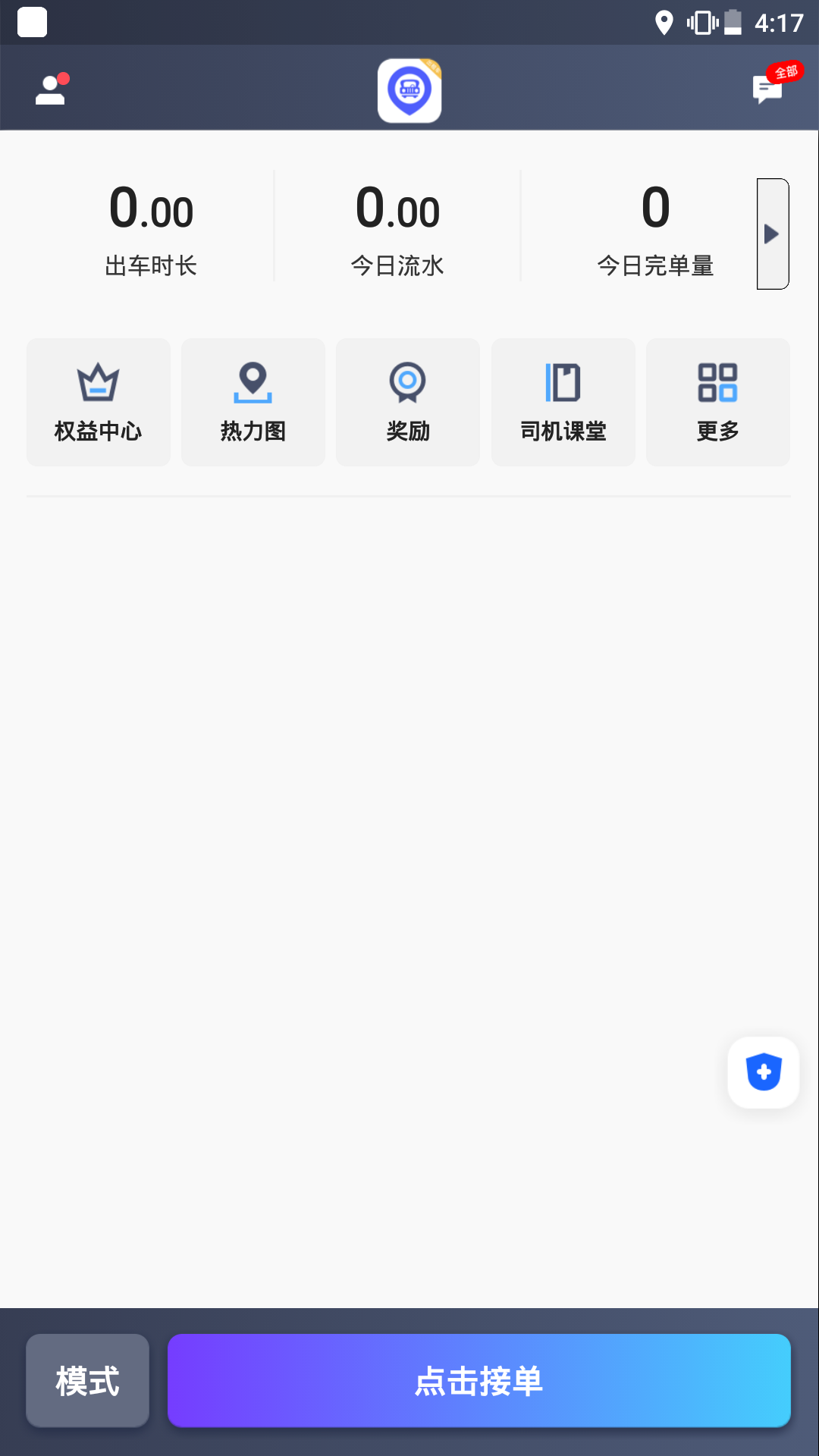Screen dimensions: 819x1456
Task: Open the 更多 more features icon
Action: 717,401
